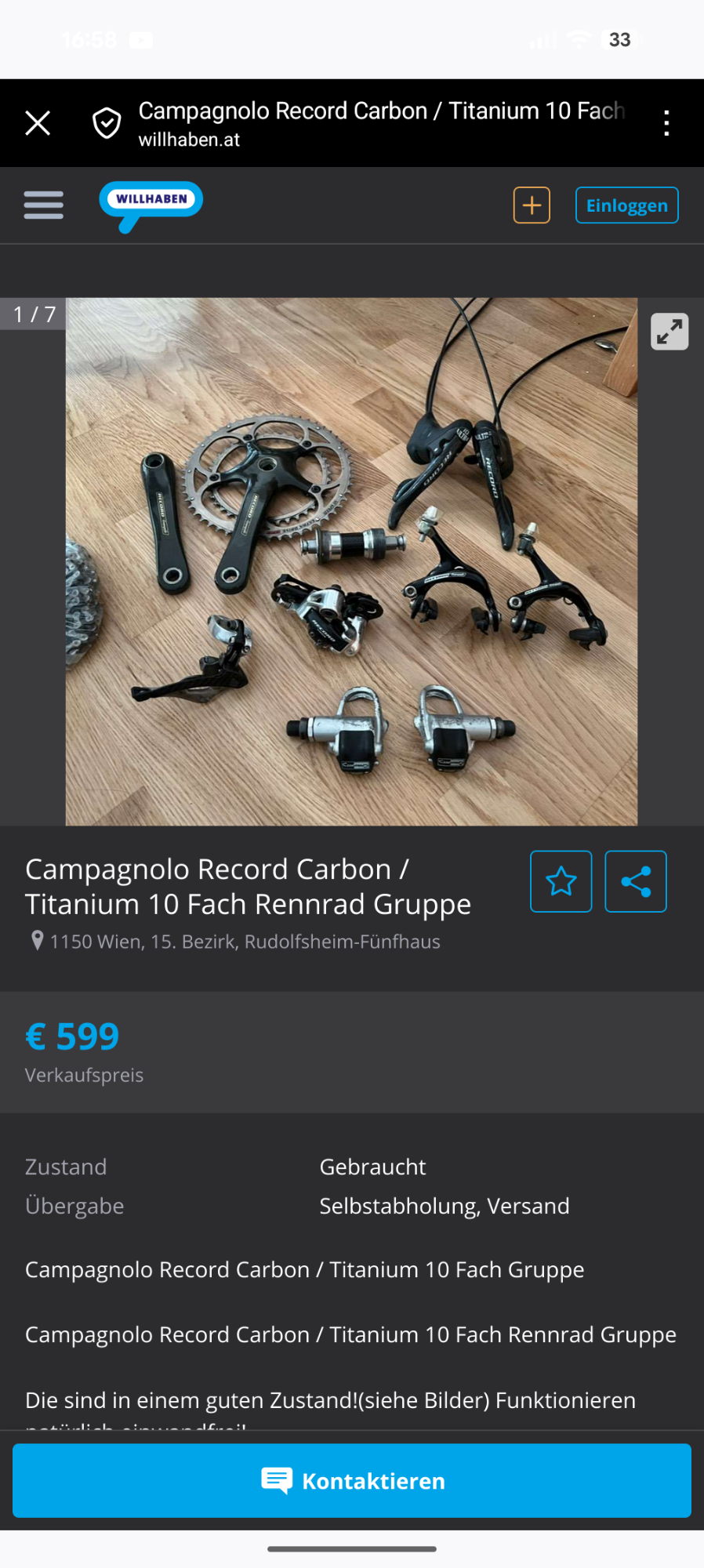View site security info shield icon
Image resolution: width=704 pixels, height=1568 pixels.
tap(107, 123)
